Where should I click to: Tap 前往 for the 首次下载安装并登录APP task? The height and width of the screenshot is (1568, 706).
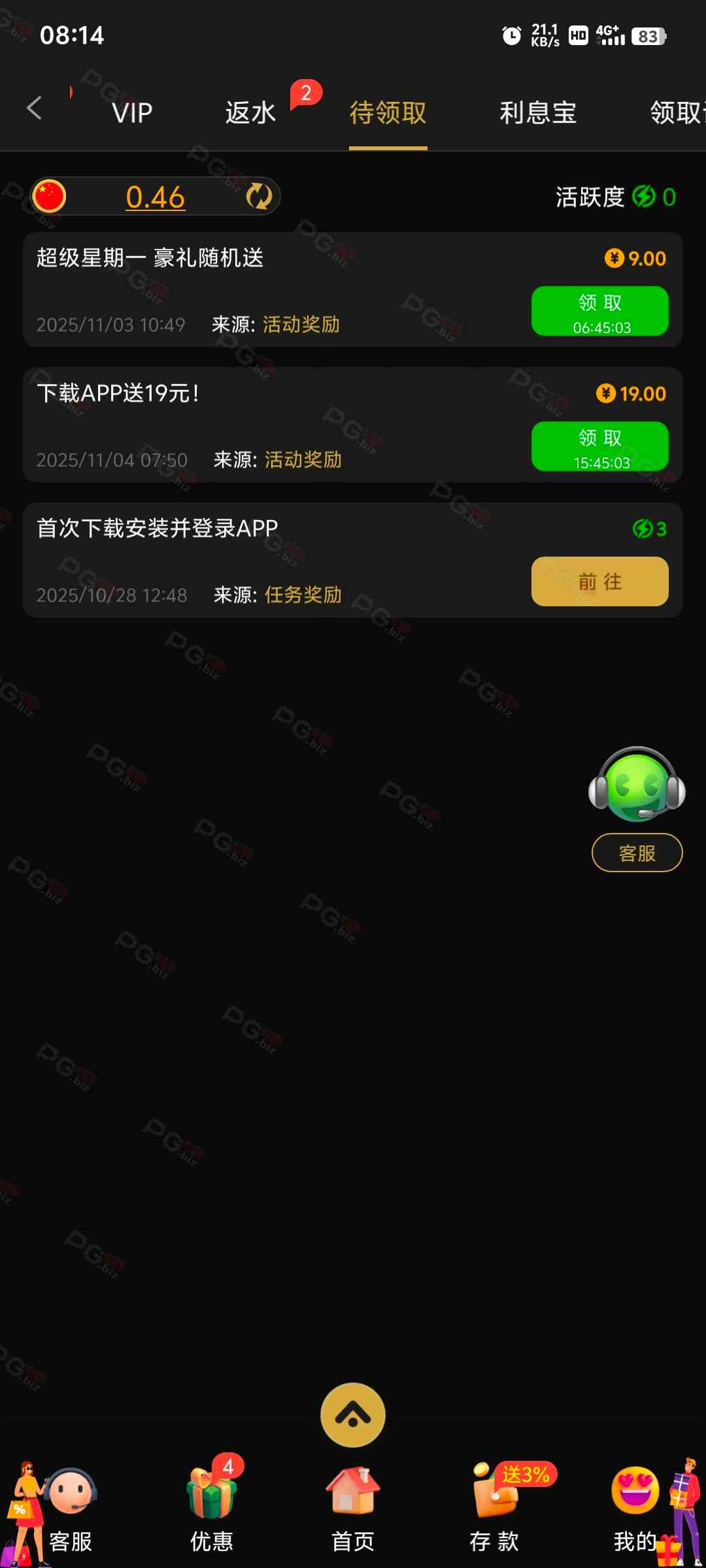point(599,581)
